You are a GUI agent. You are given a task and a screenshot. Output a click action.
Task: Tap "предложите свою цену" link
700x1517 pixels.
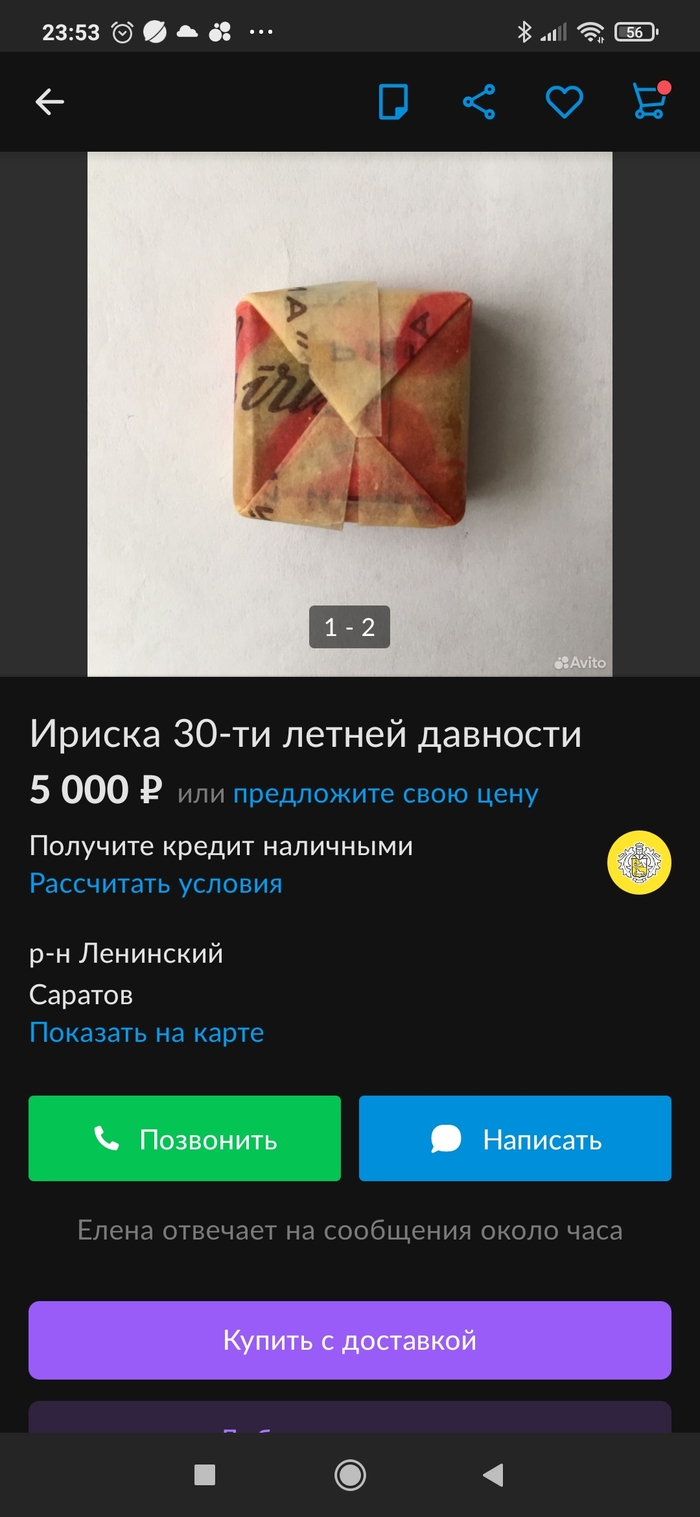(x=386, y=794)
